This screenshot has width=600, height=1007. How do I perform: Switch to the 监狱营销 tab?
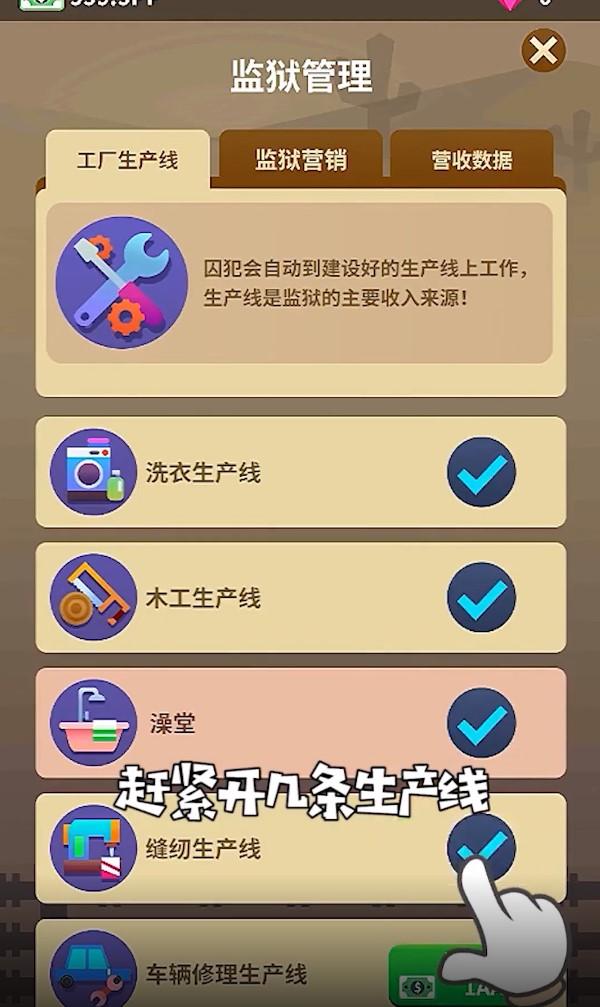(x=301, y=160)
